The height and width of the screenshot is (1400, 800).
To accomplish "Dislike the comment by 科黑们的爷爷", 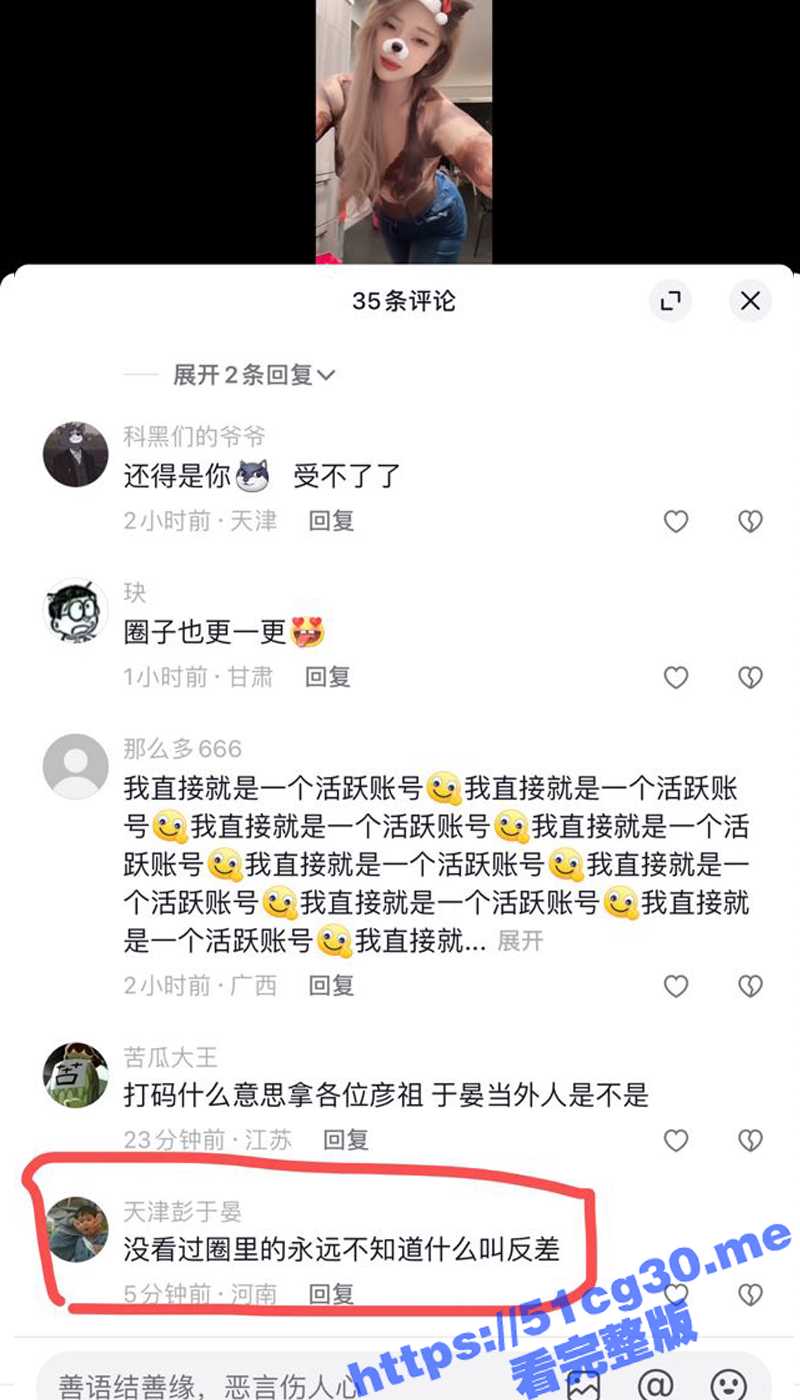I will pos(750,521).
